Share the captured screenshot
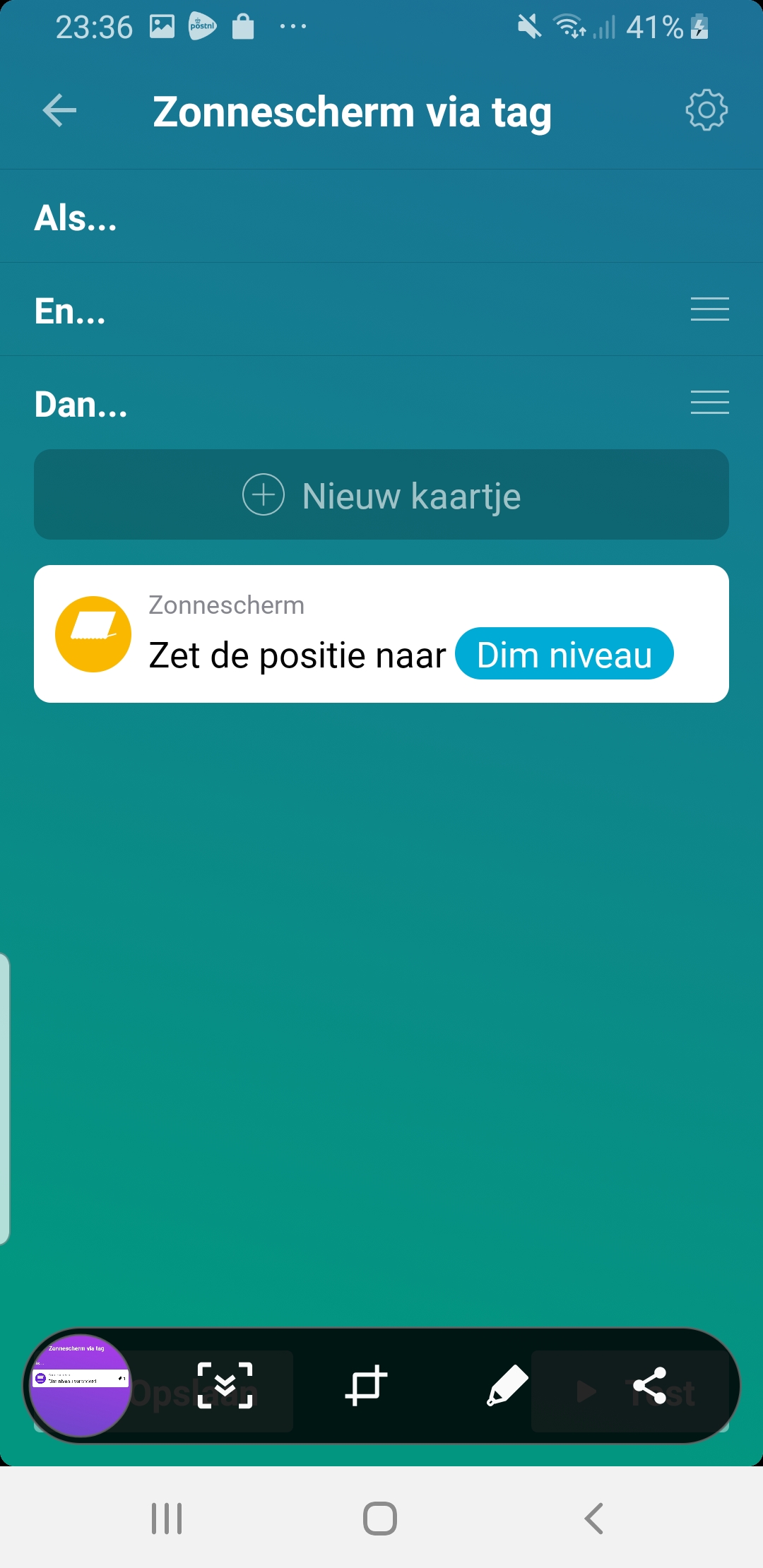 pyautogui.click(x=650, y=1385)
